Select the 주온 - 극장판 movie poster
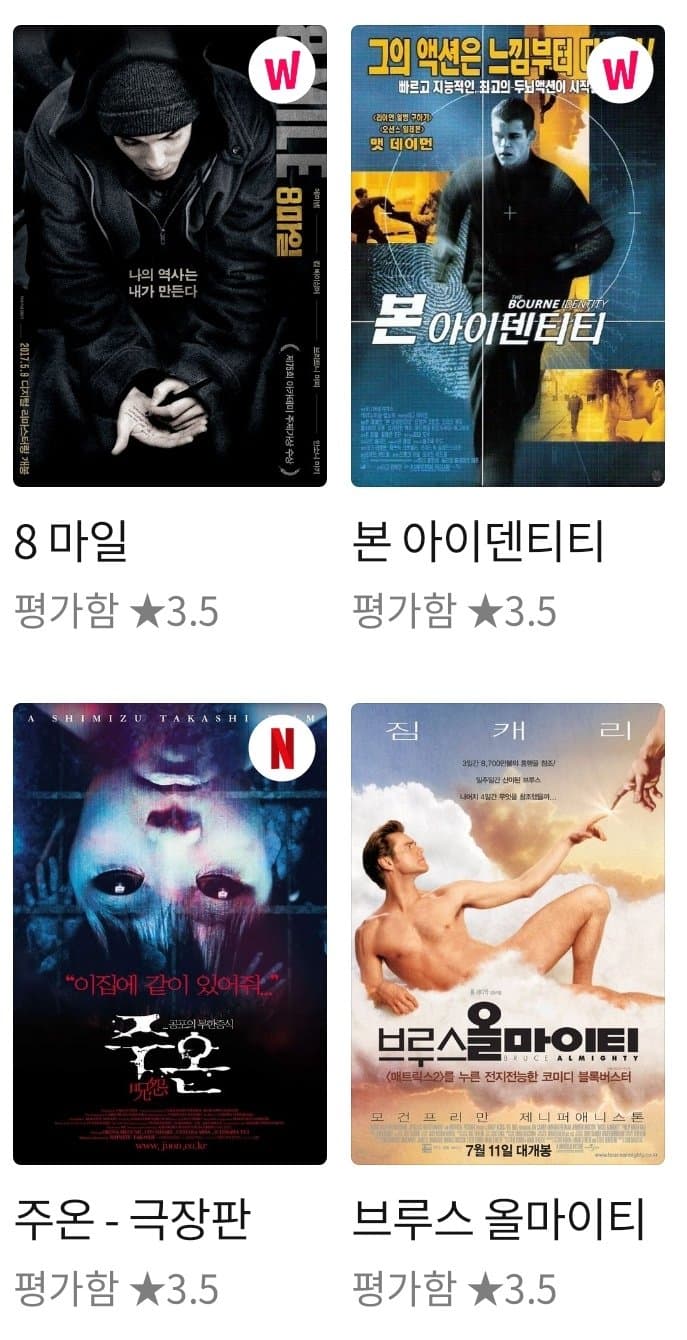 (170, 934)
